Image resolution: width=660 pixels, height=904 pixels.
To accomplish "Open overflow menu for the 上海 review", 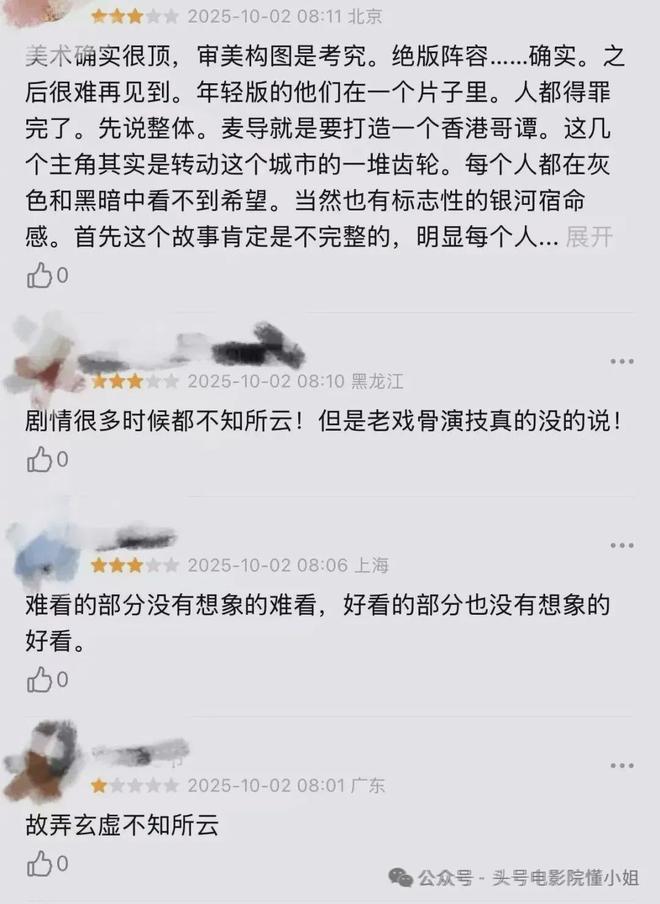I will 621,545.
